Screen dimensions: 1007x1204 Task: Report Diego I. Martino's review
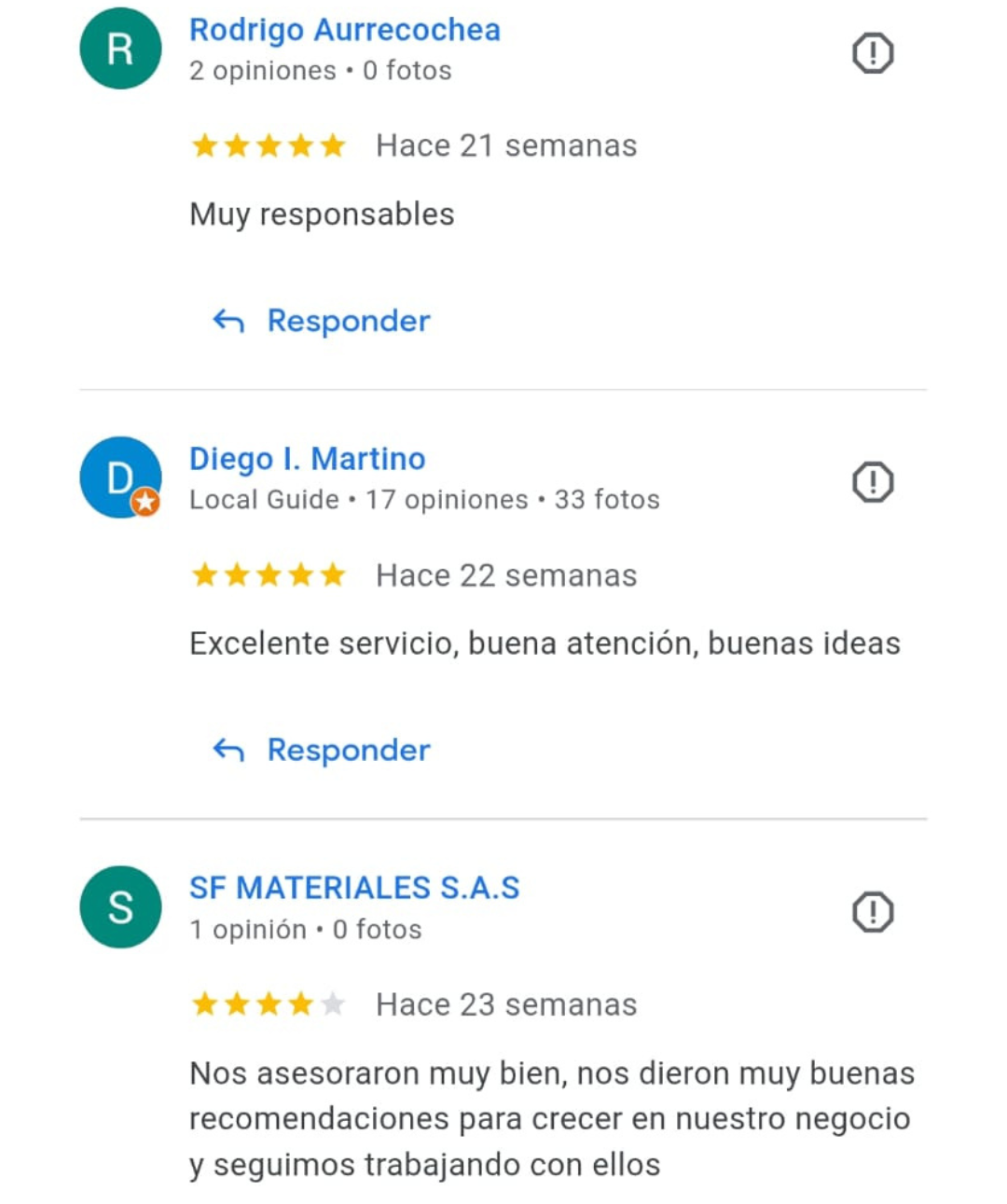pyautogui.click(x=873, y=482)
